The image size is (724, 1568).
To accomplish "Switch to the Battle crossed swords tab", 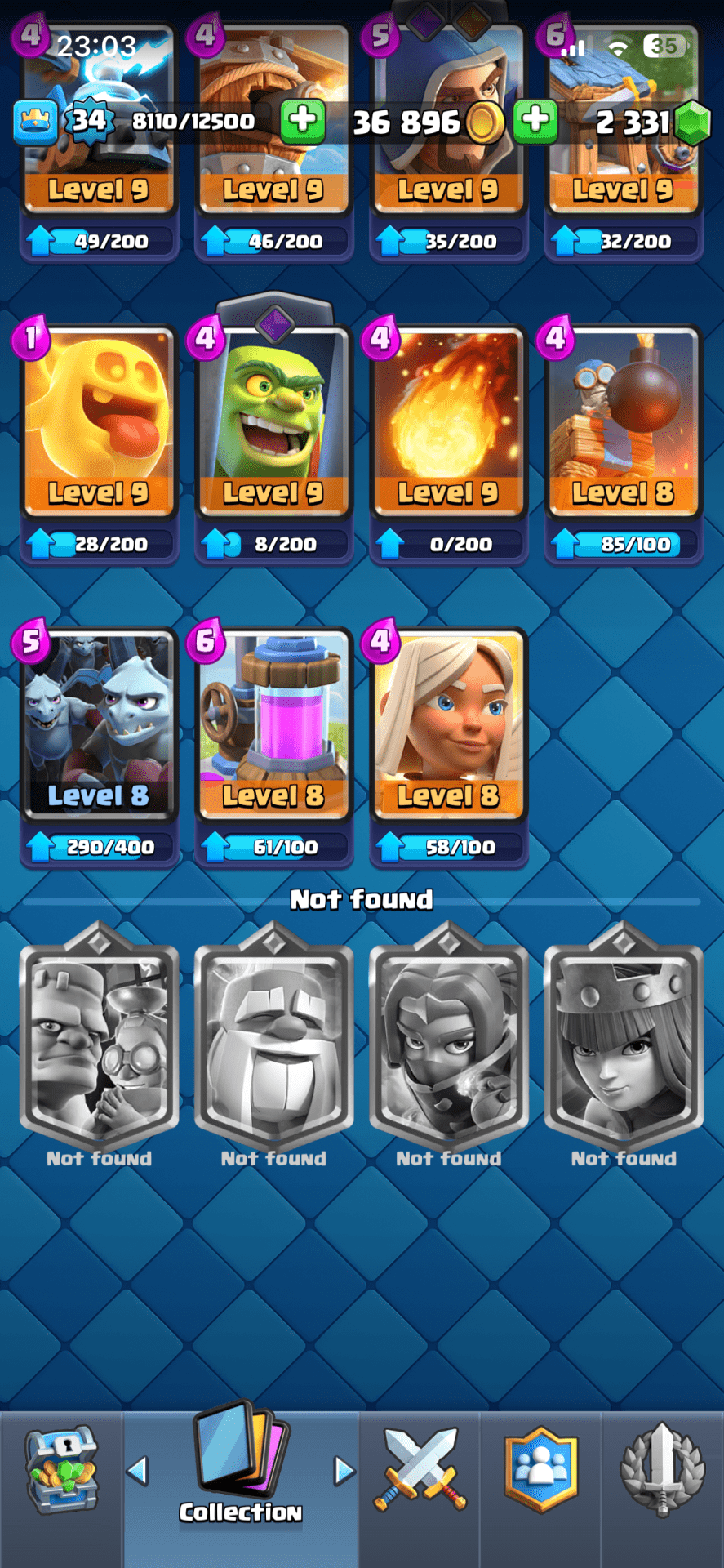I will pos(420,1470).
